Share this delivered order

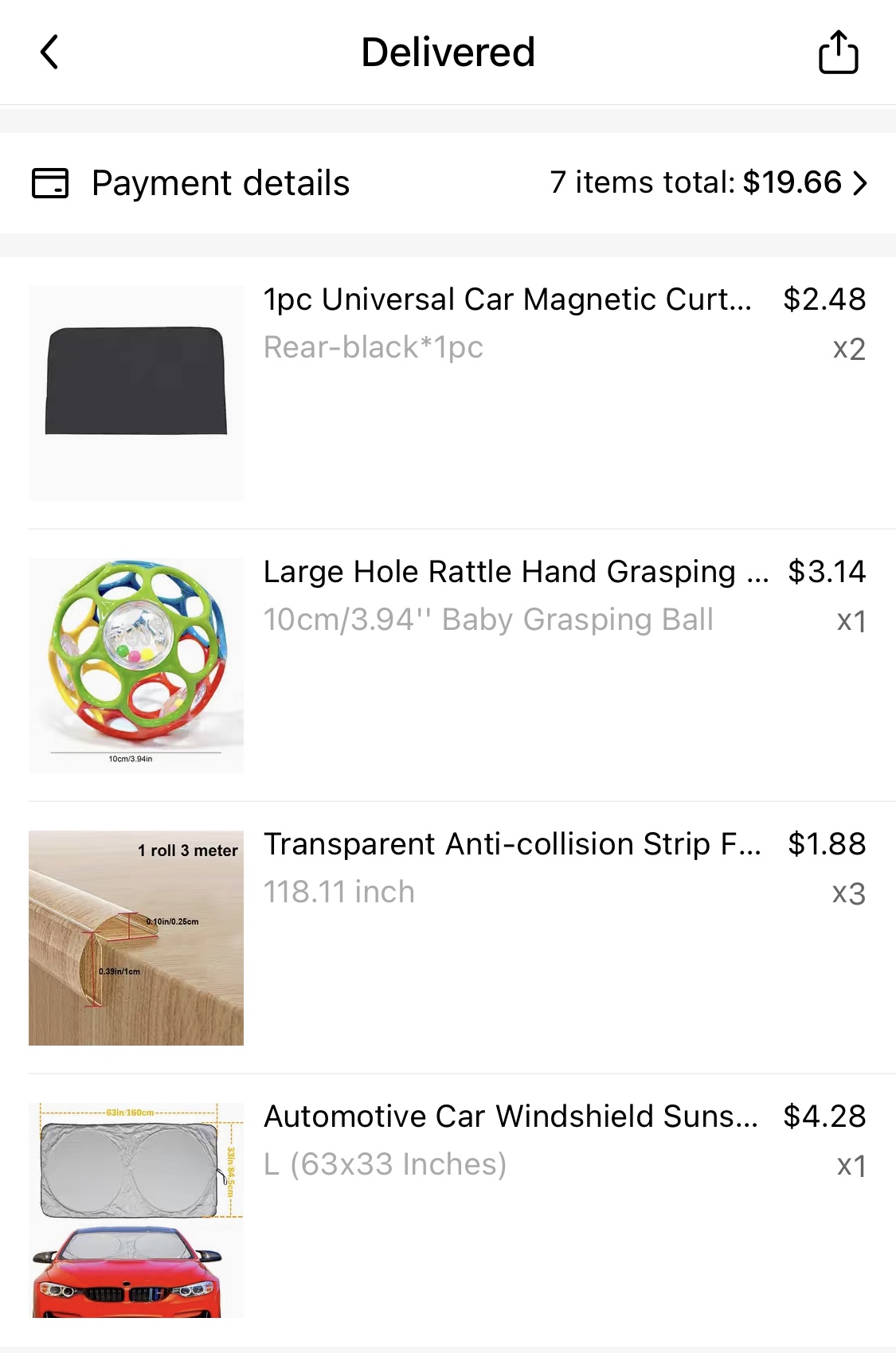(838, 53)
